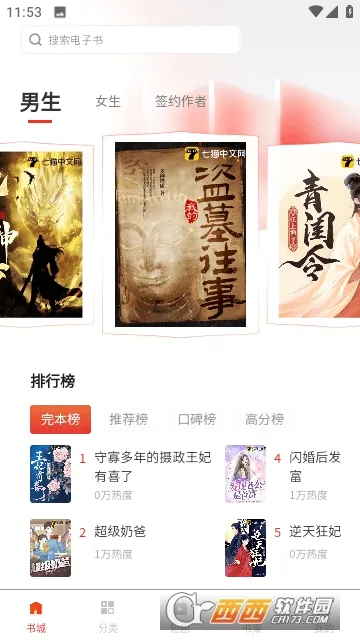
Task: Show the 口碑榜 ranking
Action: pyautogui.click(x=197, y=419)
